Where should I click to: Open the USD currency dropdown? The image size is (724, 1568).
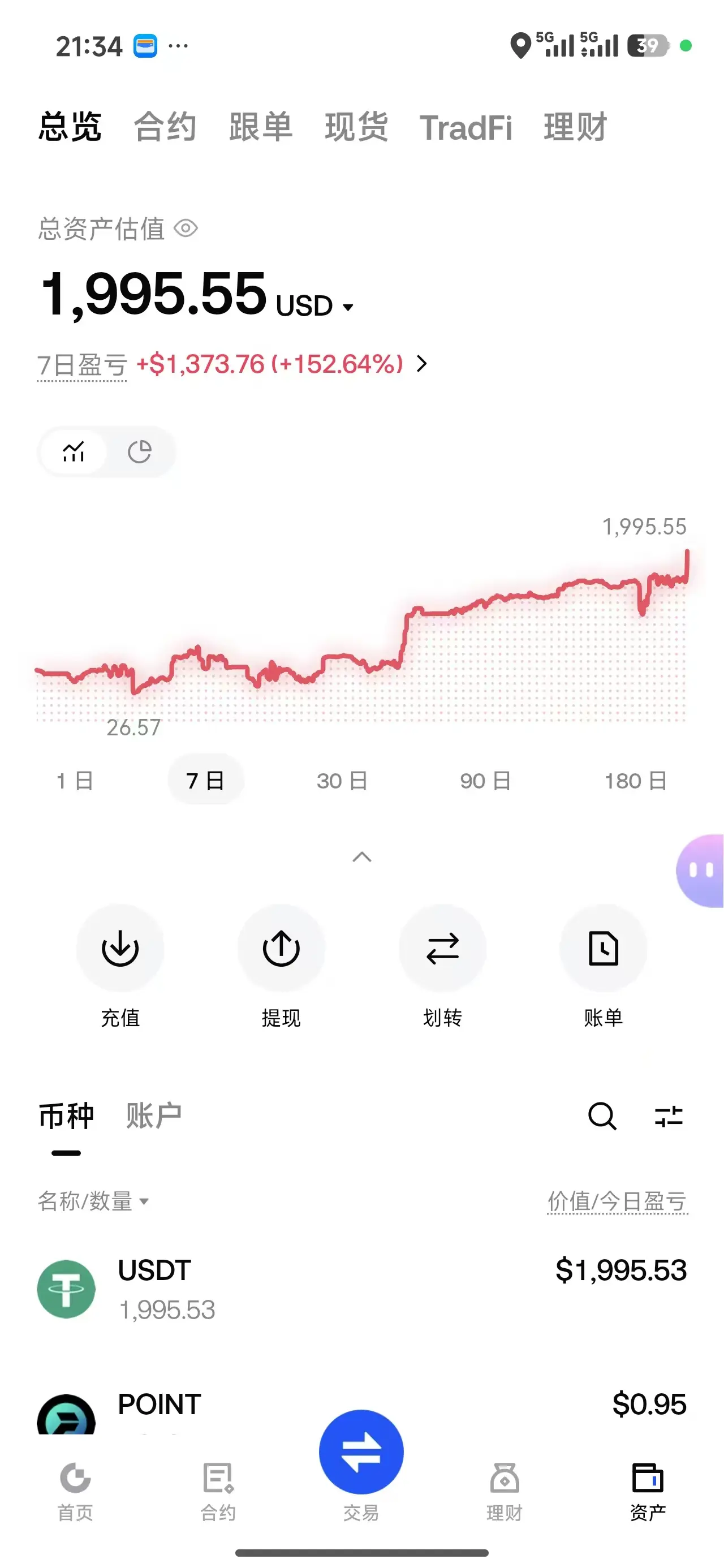[314, 305]
